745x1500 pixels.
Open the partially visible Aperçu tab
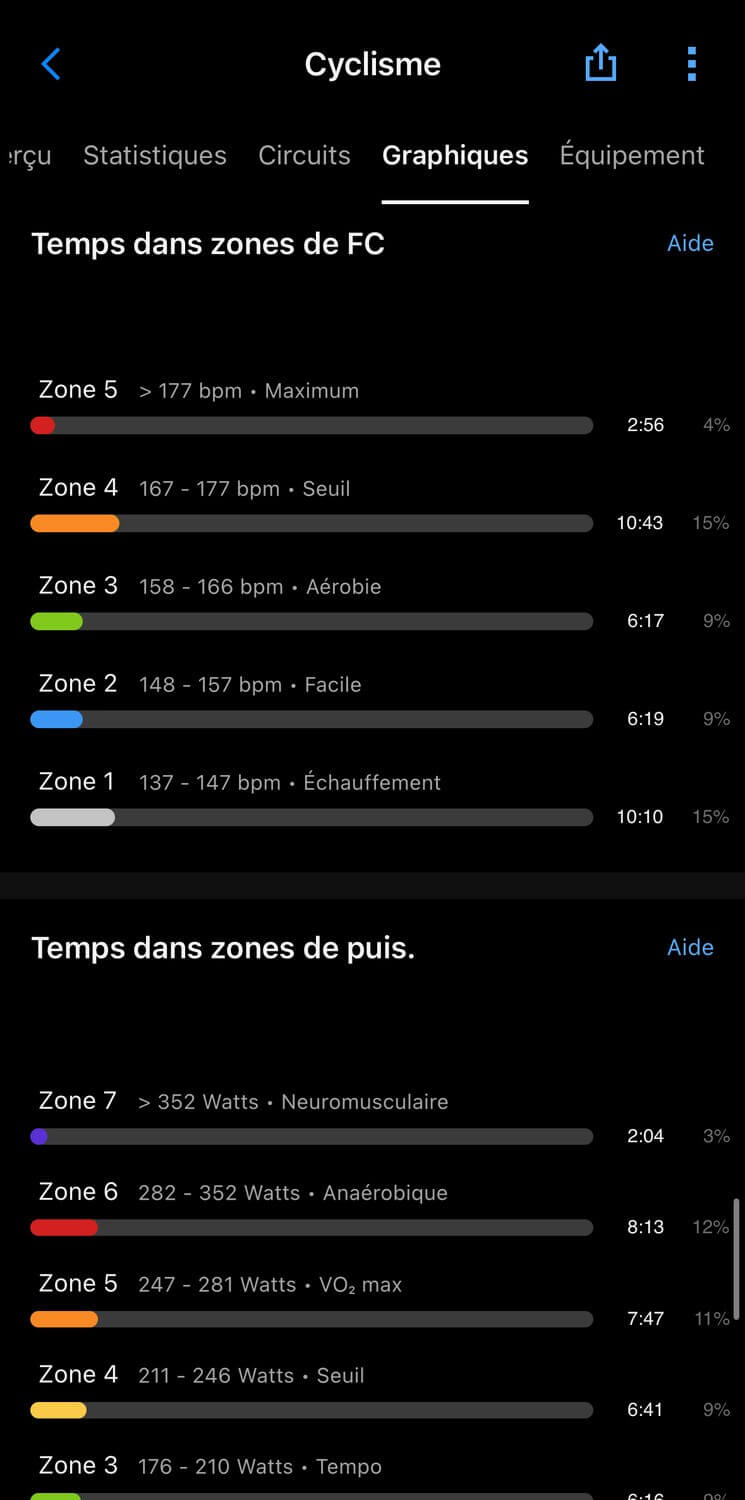[27, 156]
